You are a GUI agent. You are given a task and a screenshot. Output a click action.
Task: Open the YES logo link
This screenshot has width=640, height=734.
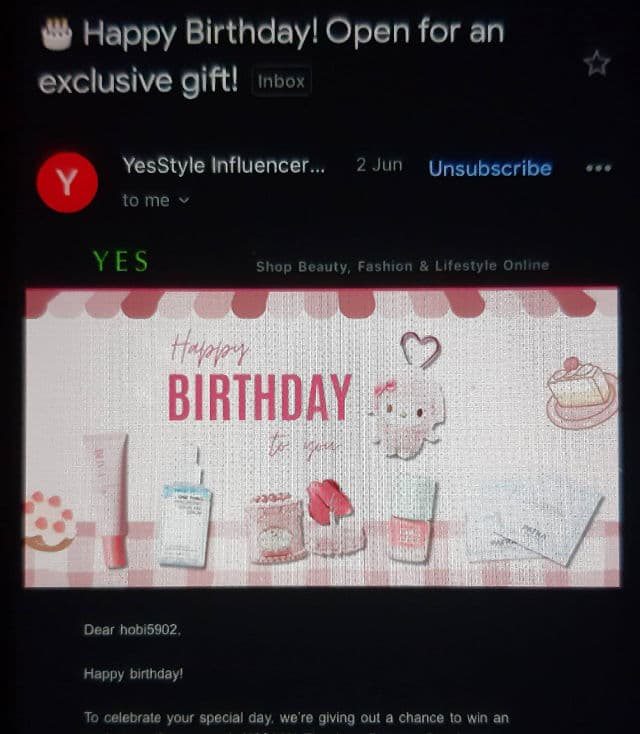coord(121,262)
